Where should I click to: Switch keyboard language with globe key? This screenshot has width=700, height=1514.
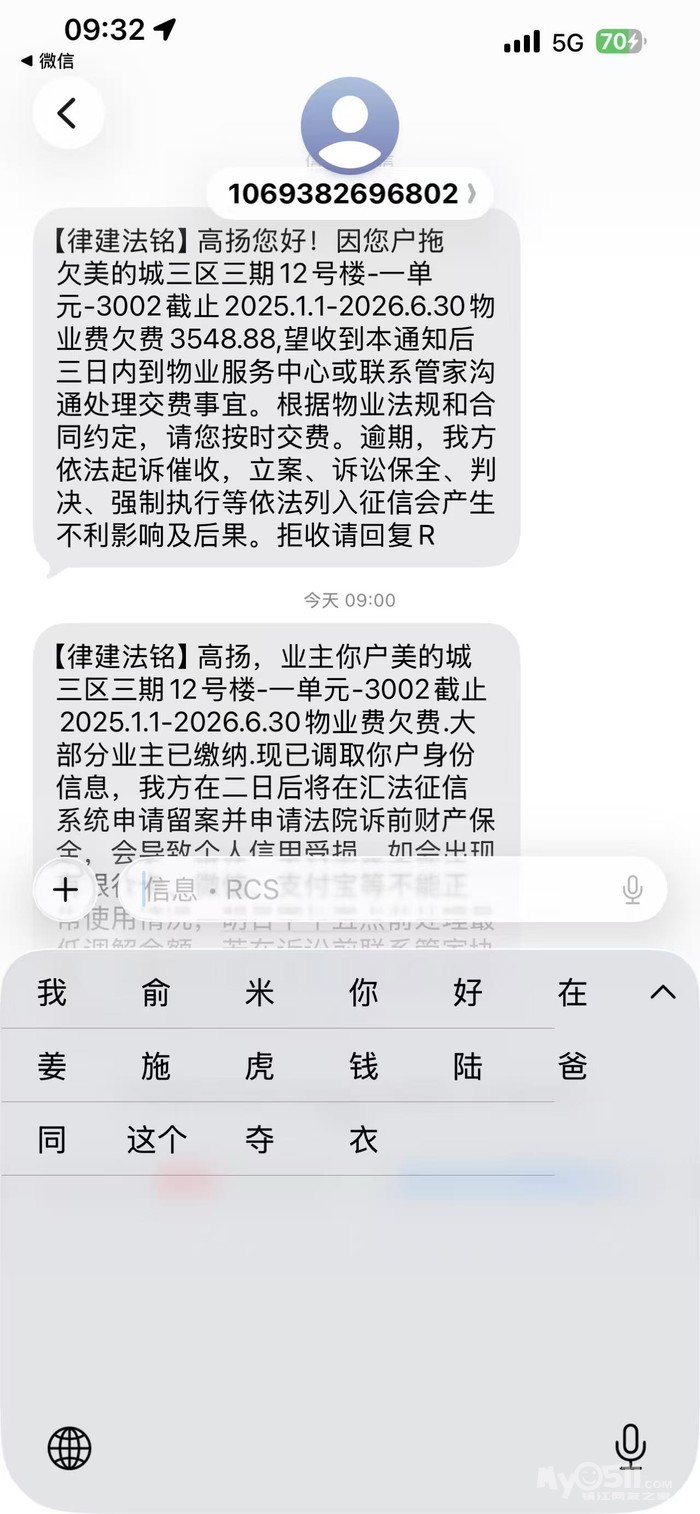tap(70, 1448)
